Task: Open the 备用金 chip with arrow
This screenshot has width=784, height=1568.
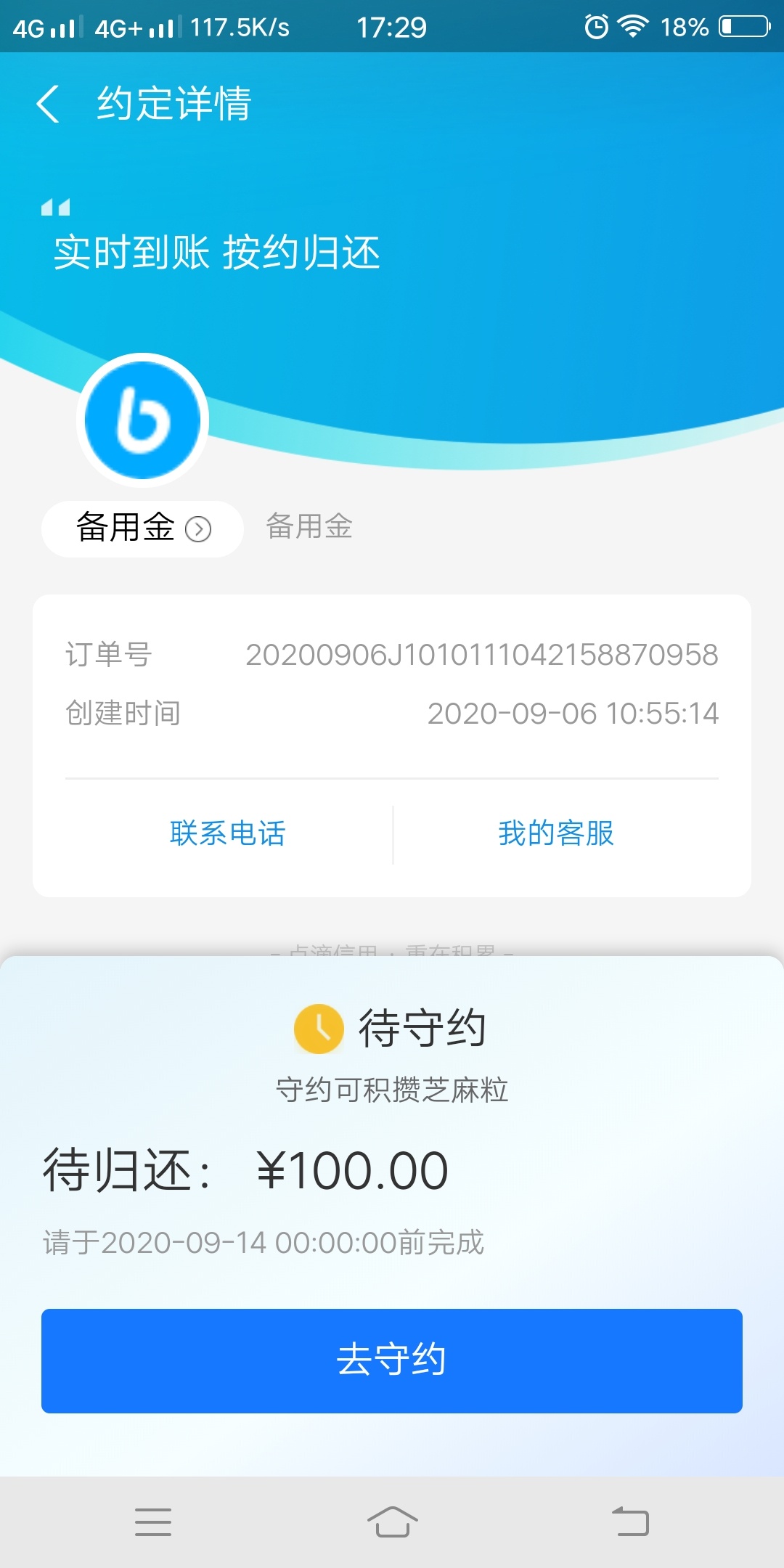Action: click(142, 528)
